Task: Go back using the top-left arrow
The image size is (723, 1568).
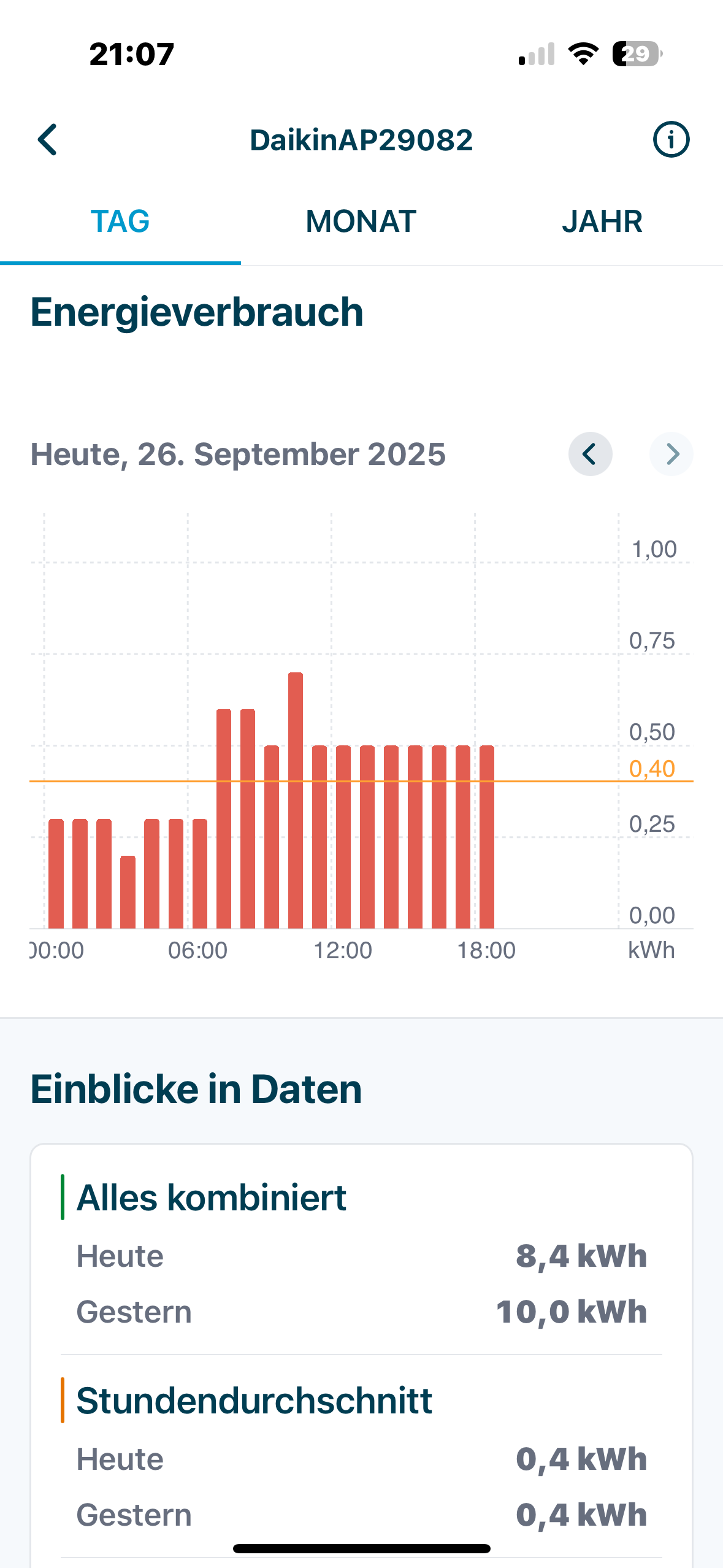Action: (48, 140)
